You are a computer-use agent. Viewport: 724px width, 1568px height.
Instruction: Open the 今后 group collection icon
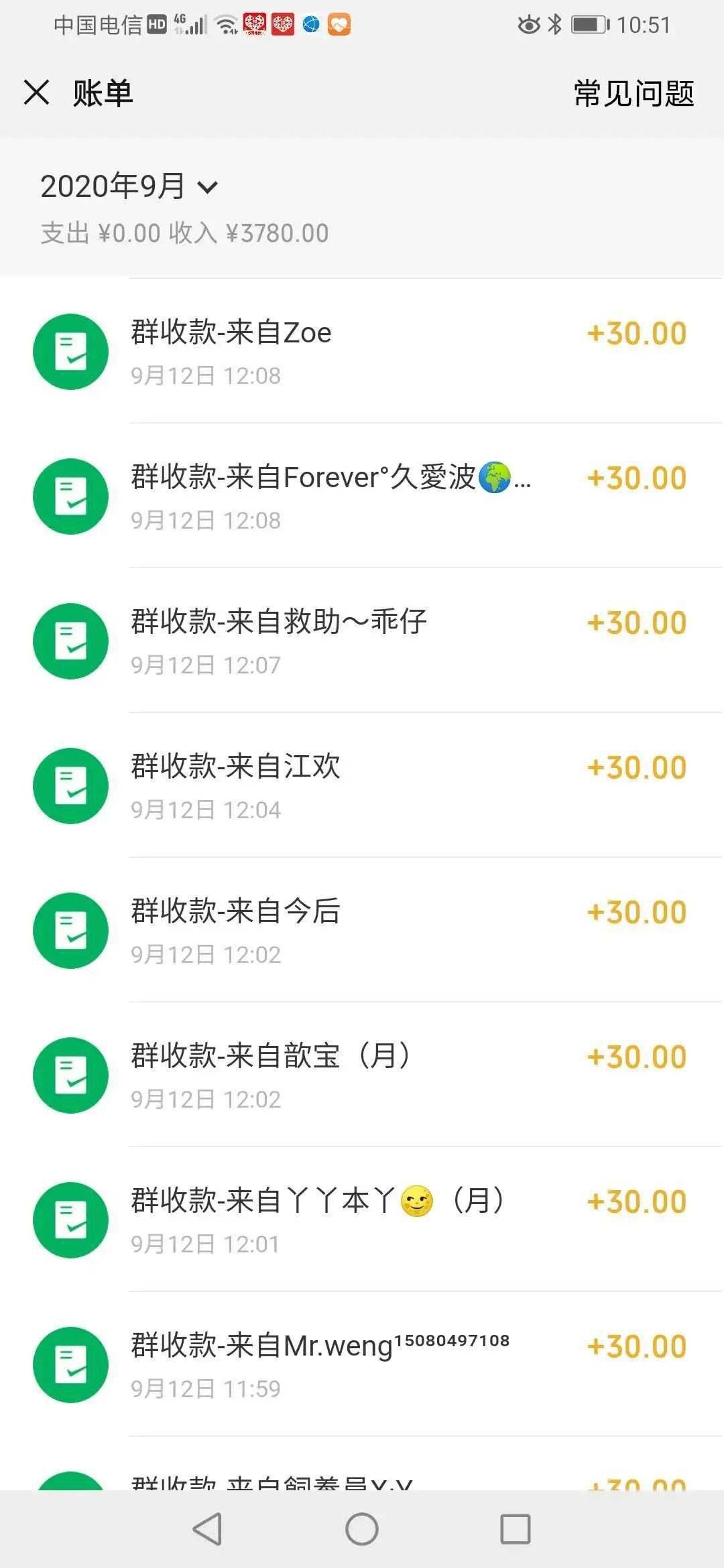70,930
